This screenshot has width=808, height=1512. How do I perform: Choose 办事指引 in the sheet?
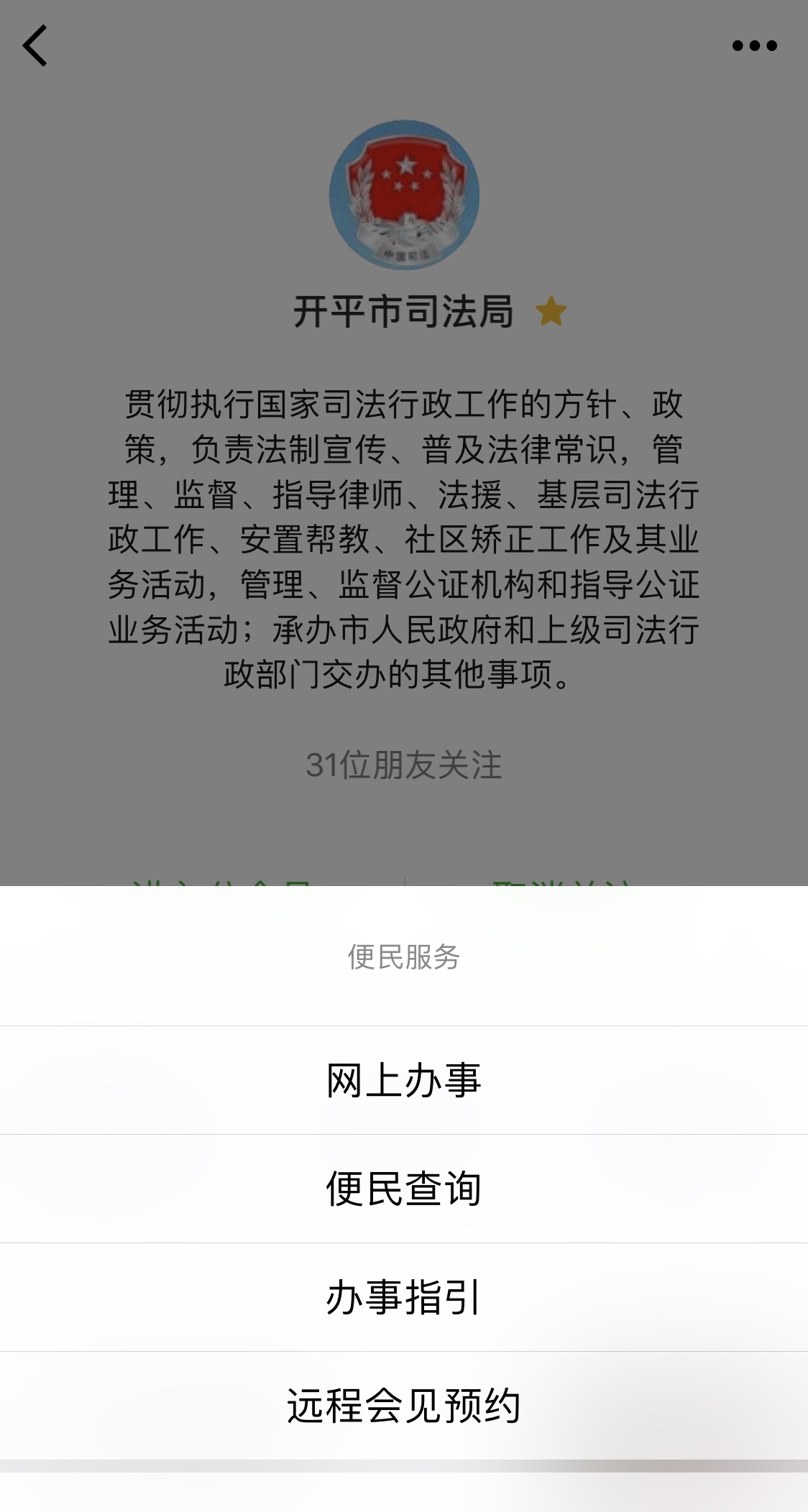click(x=404, y=1297)
